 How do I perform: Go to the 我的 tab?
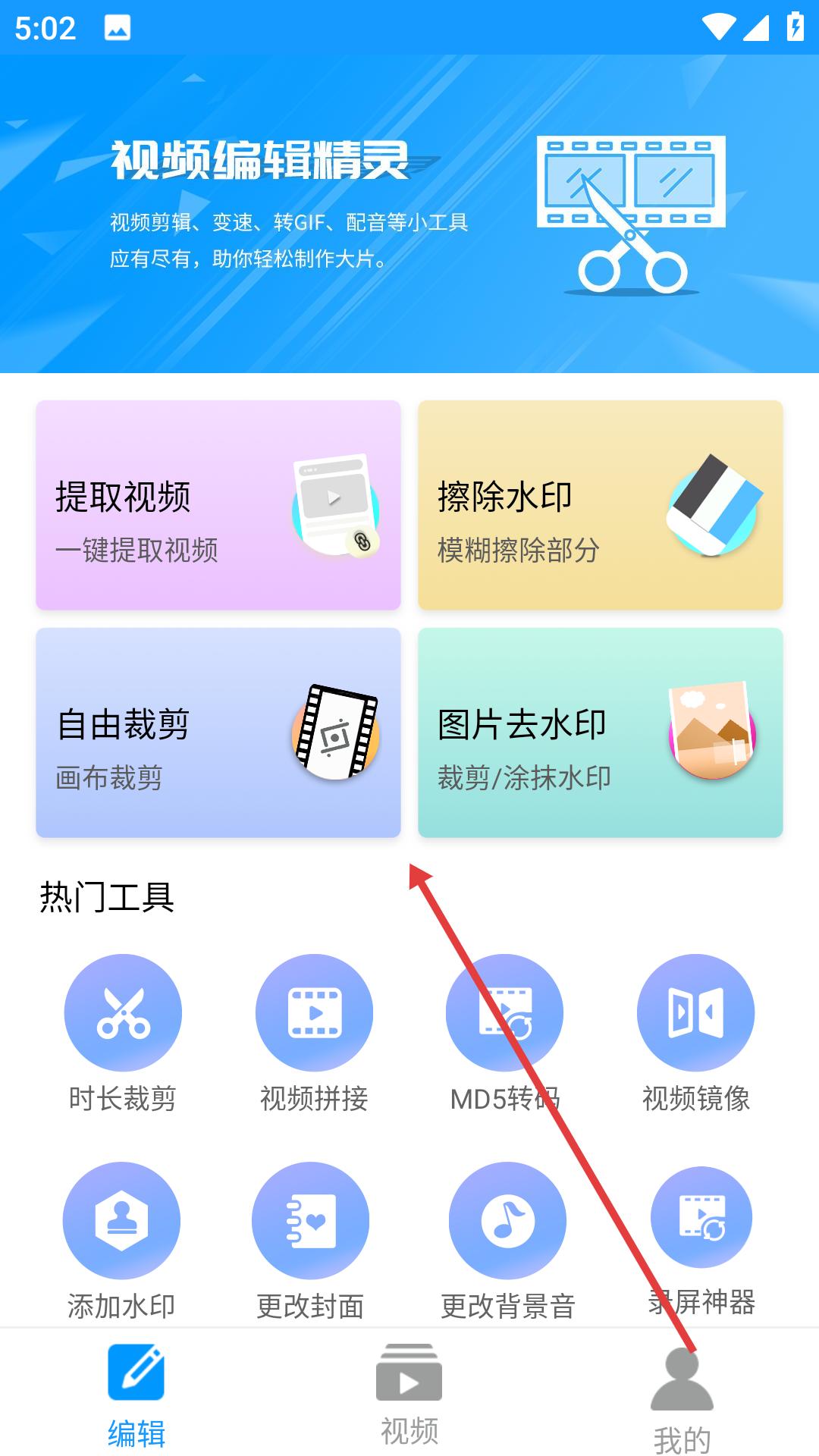point(682,1399)
